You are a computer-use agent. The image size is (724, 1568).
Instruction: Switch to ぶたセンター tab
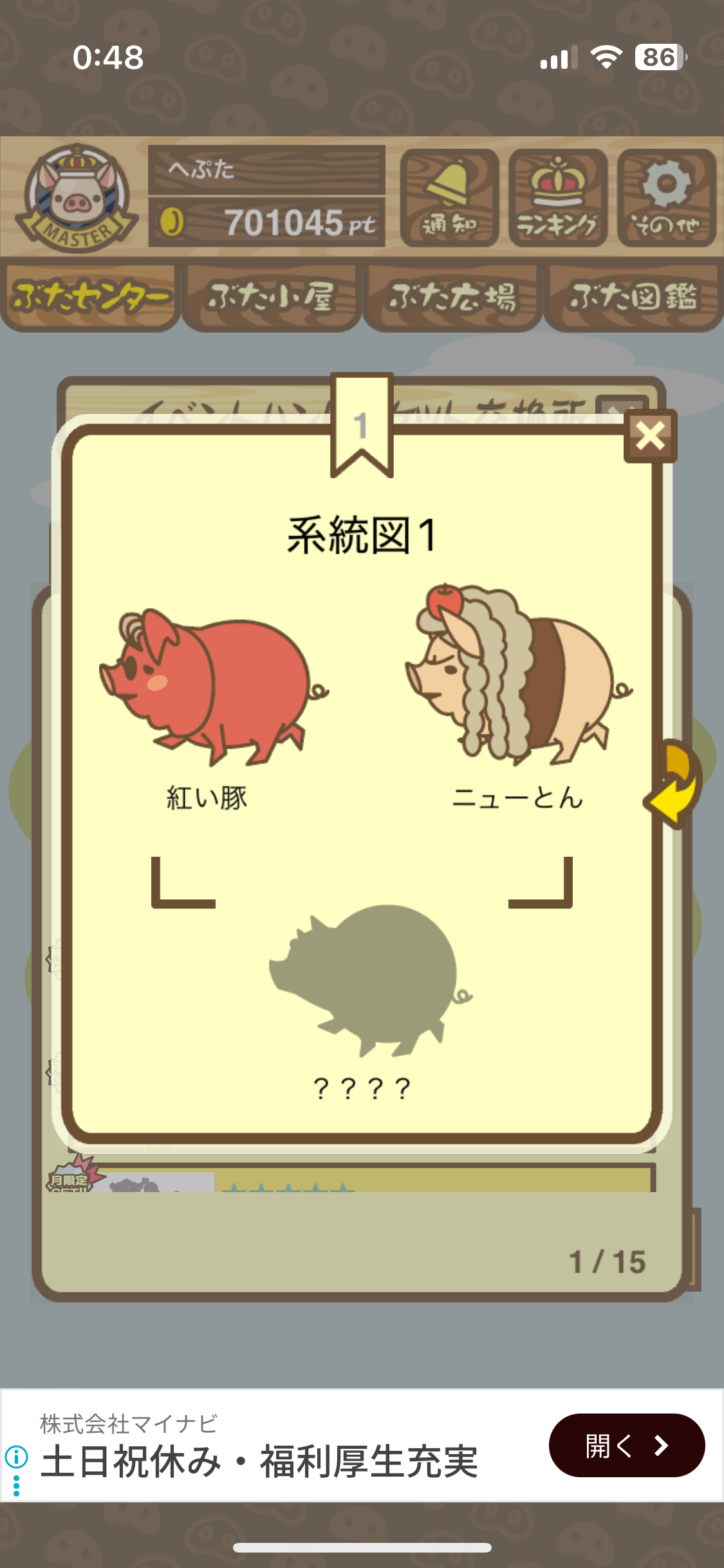click(91, 297)
